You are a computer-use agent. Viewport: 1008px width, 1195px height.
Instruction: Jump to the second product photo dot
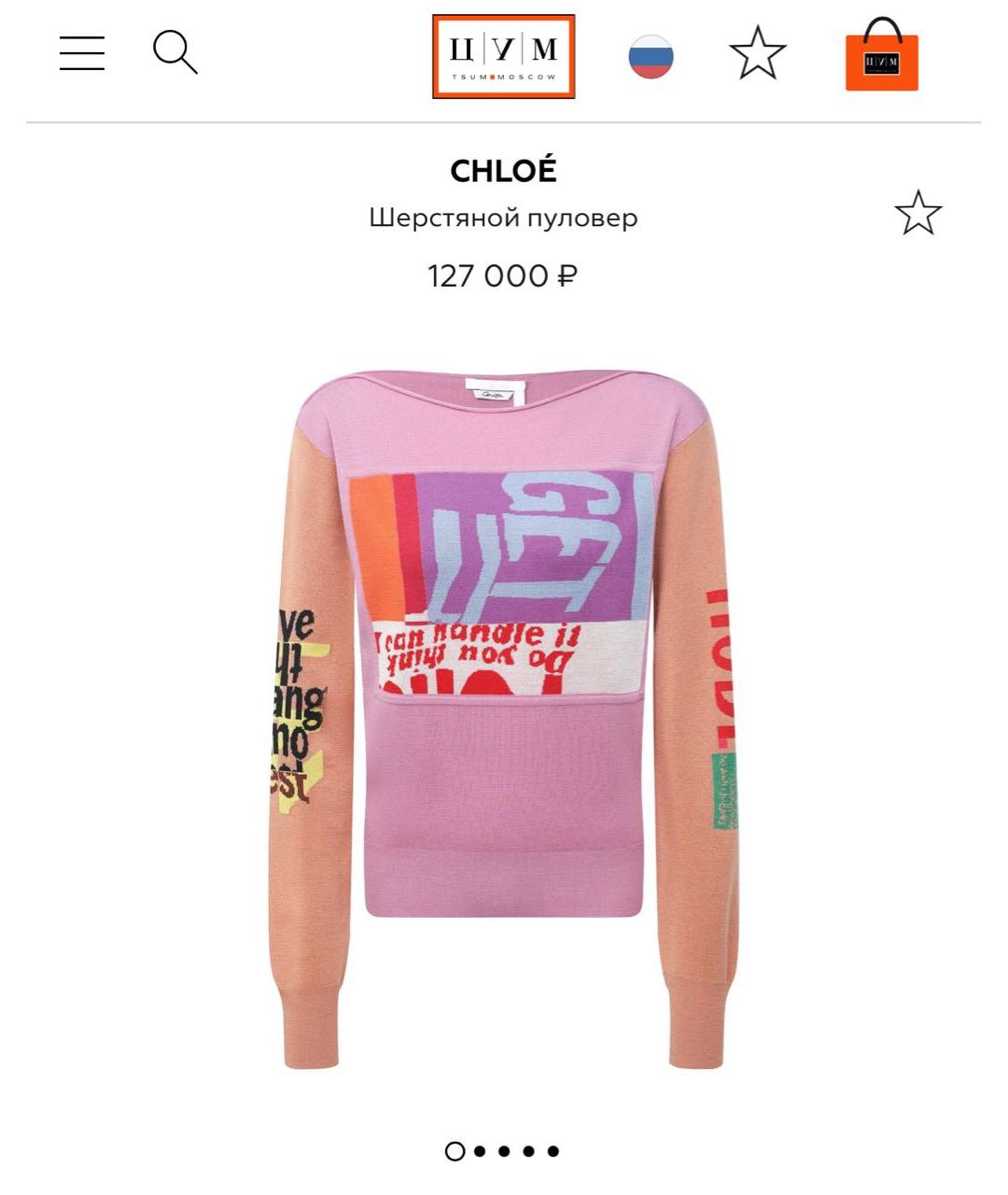pyautogui.click(x=480, y=1151)
